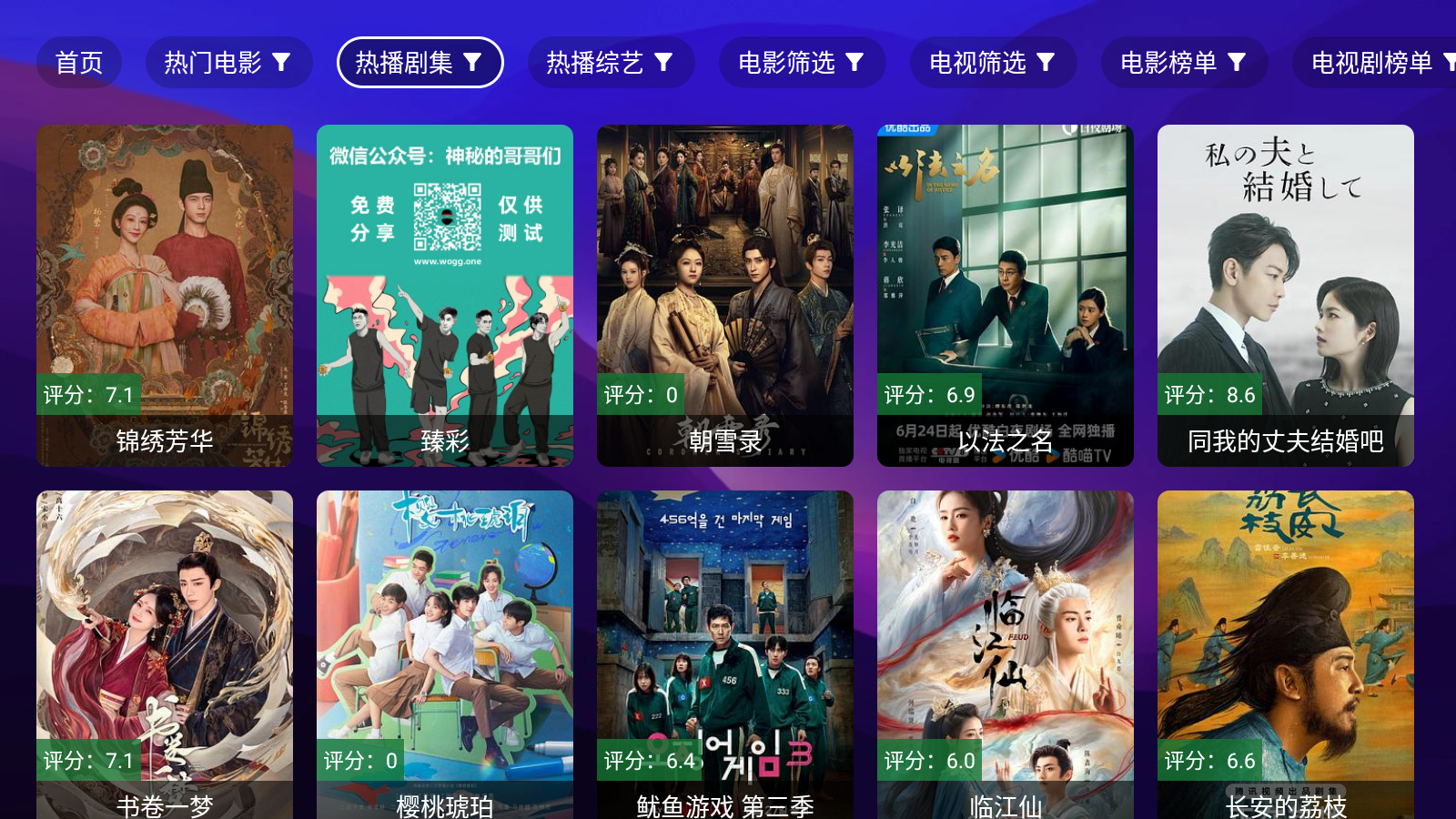Open the series 长安的荔枝
This screenshot has height=819, width=1456.
pyautogui.click(x=1286, y=655)
